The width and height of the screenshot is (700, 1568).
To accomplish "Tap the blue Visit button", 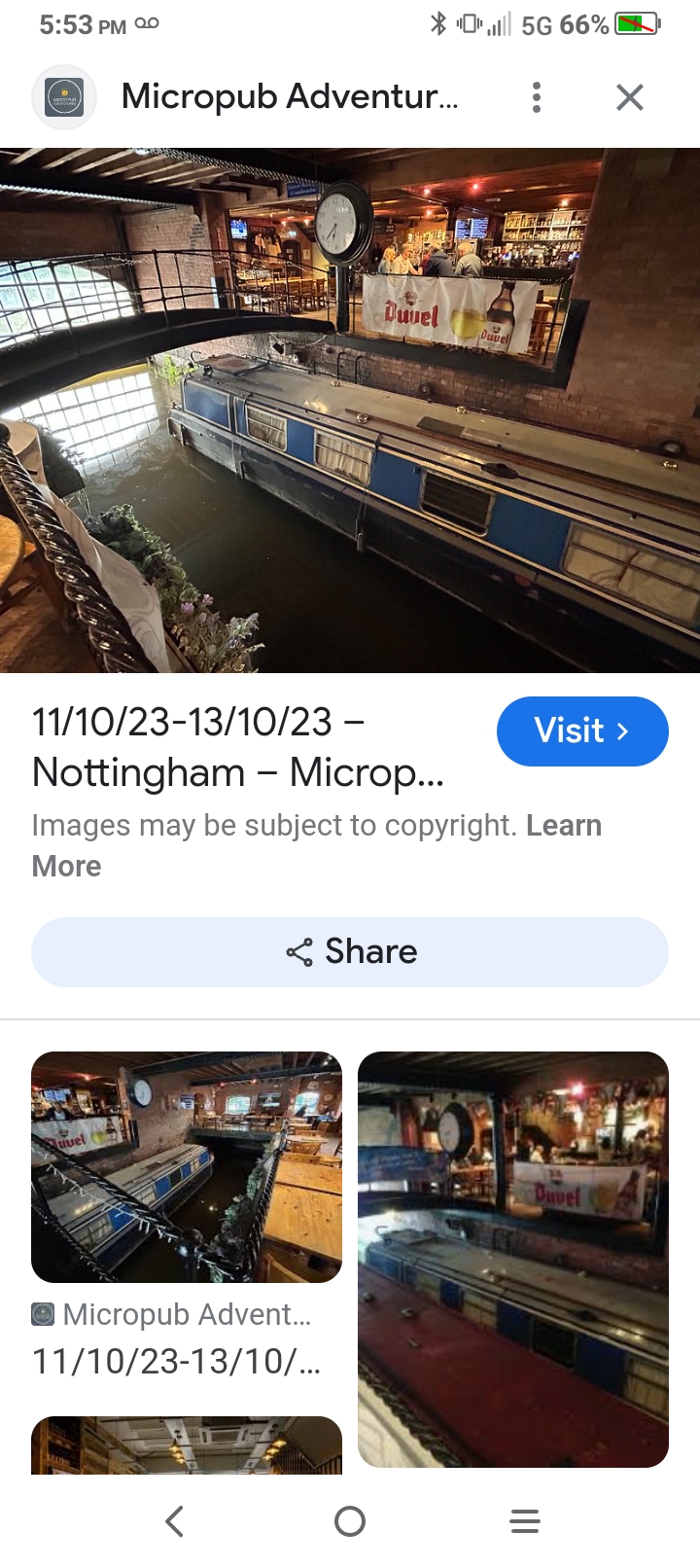I will click(581, 731).
